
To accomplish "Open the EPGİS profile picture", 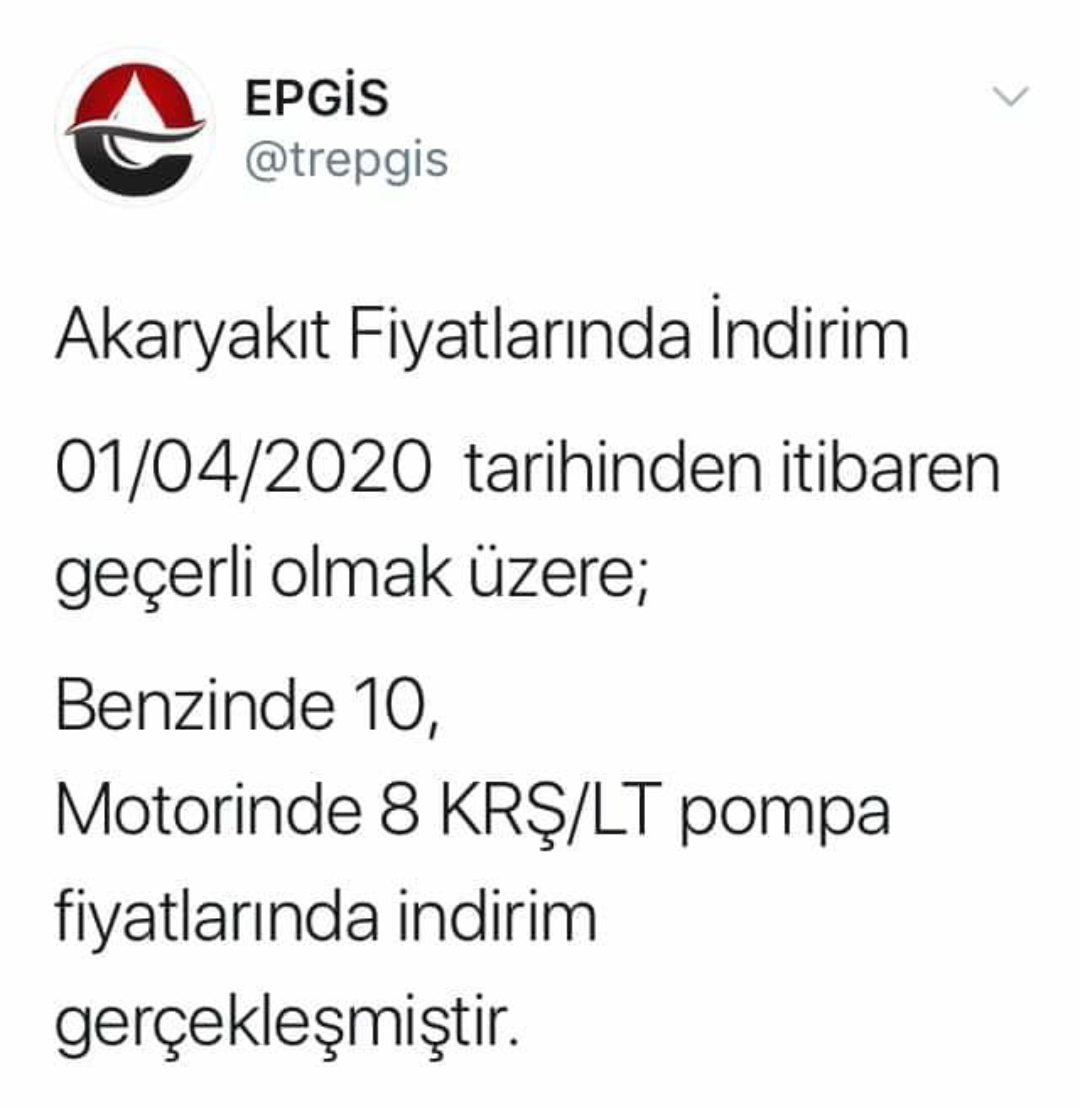I will coord(134,127).
